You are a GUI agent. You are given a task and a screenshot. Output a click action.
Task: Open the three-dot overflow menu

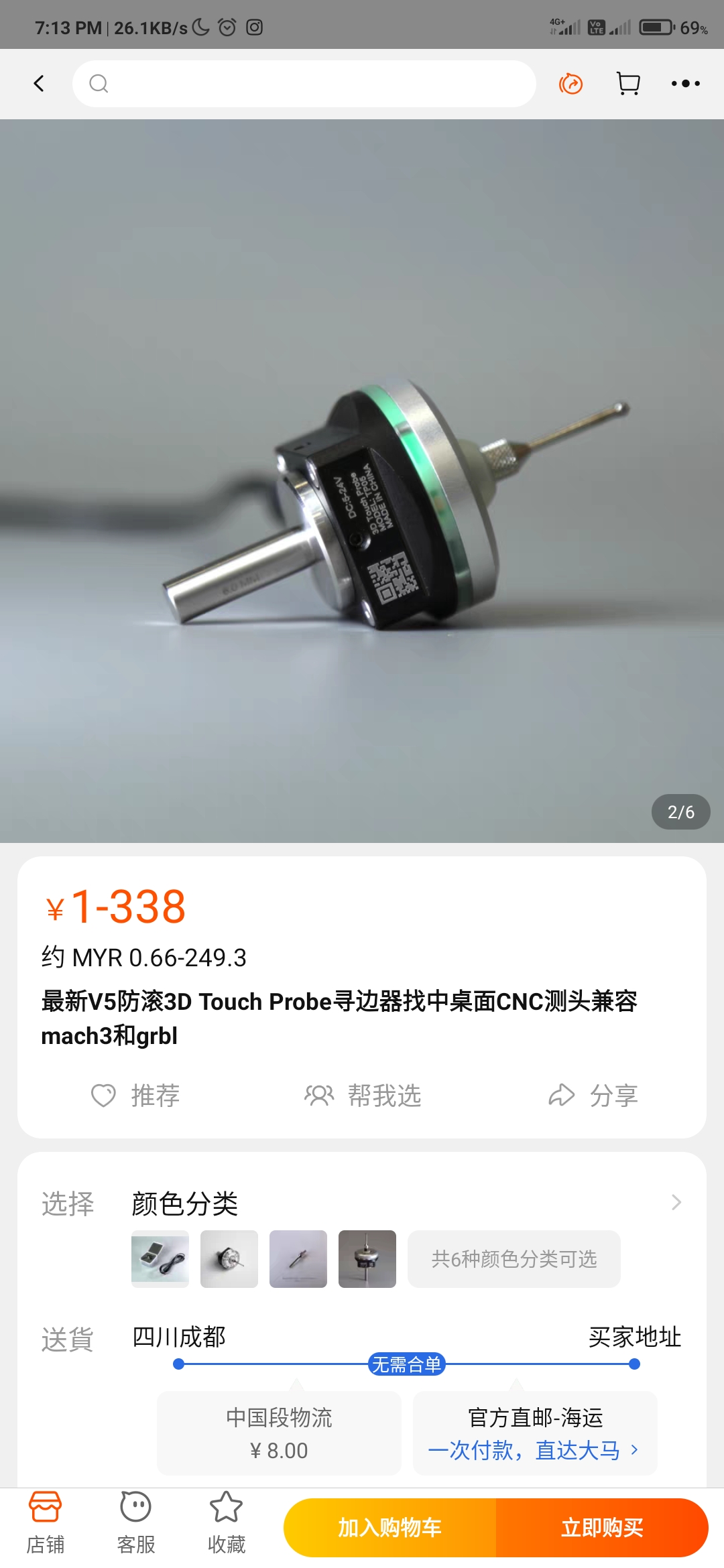685,84
